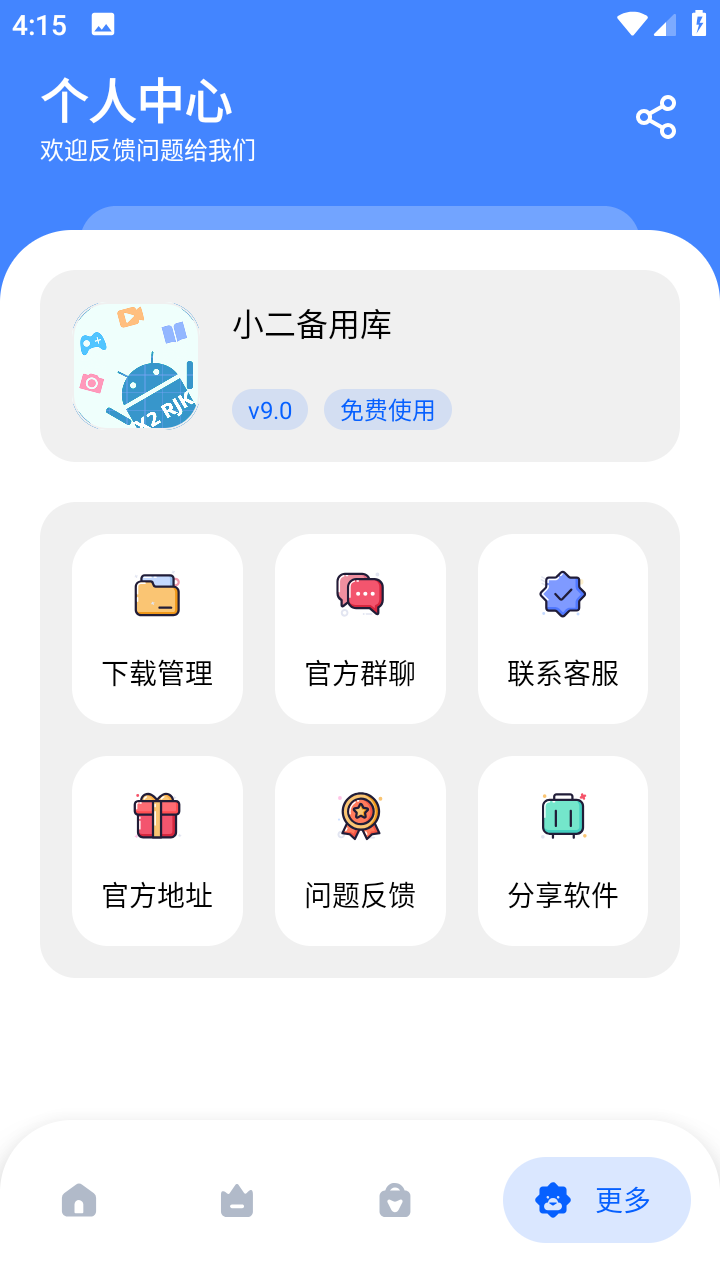Tap the second bottom navigation icon

coord(237,1200)
